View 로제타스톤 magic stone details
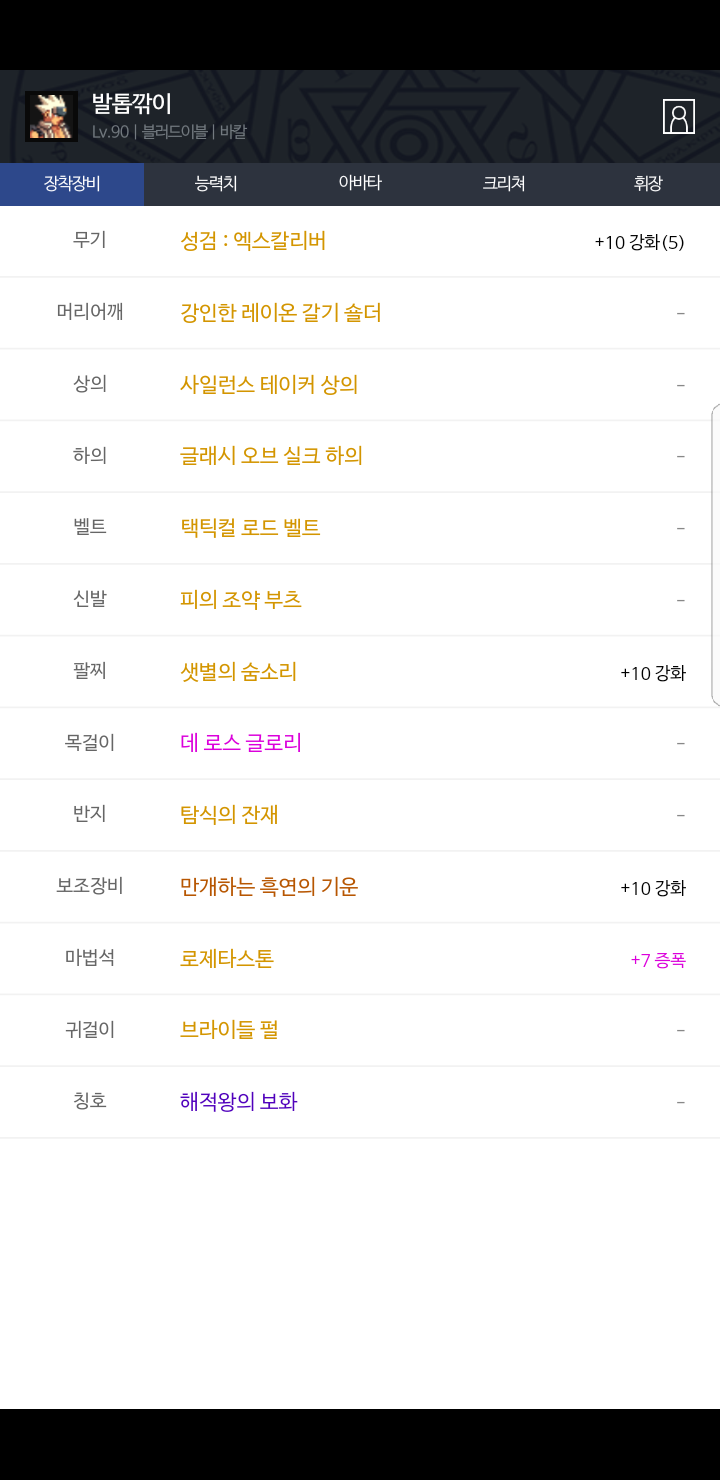 [227, 959]
